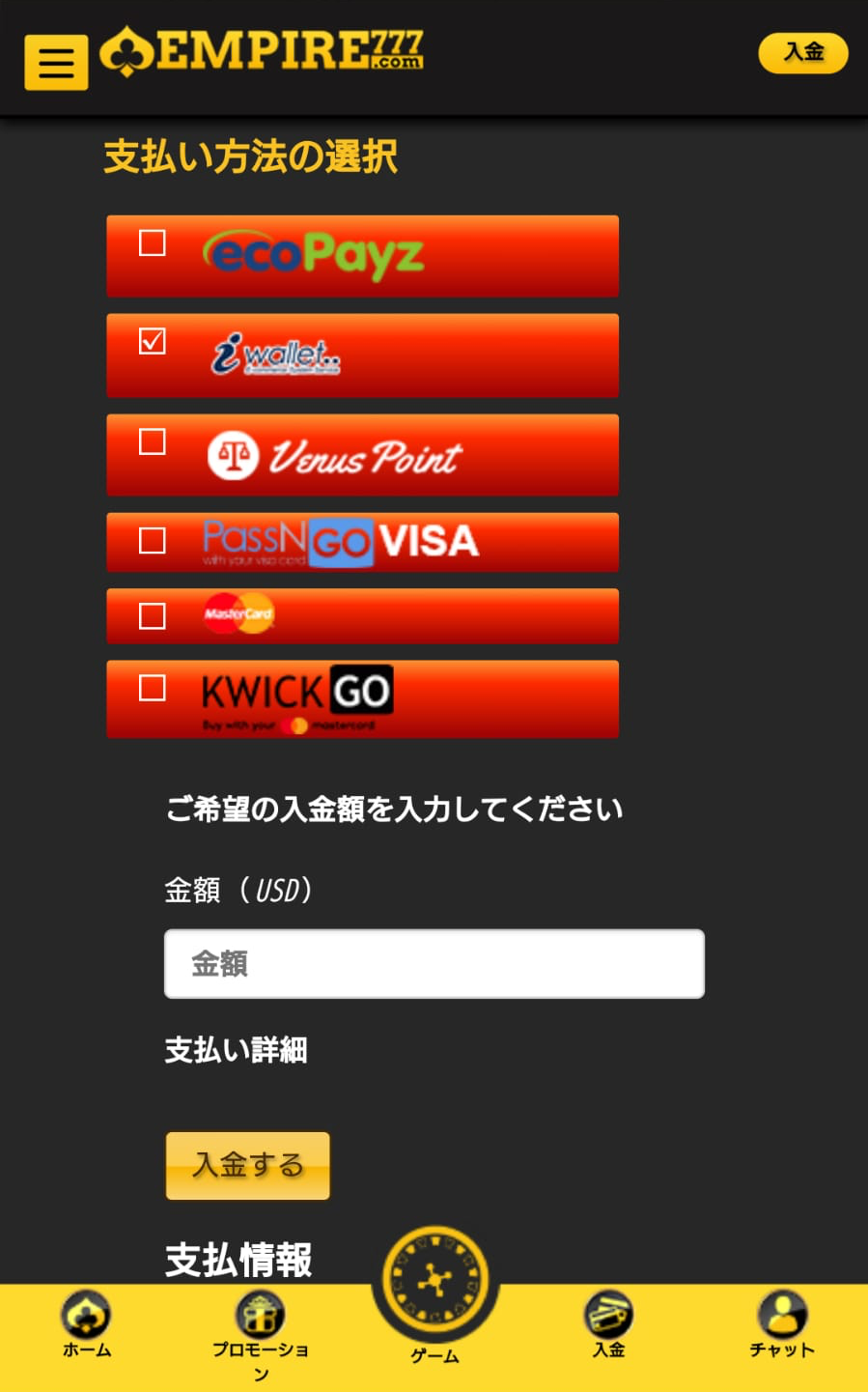Open the チャット tab
Screen dimensions: 868x1392
[782, 1325]
